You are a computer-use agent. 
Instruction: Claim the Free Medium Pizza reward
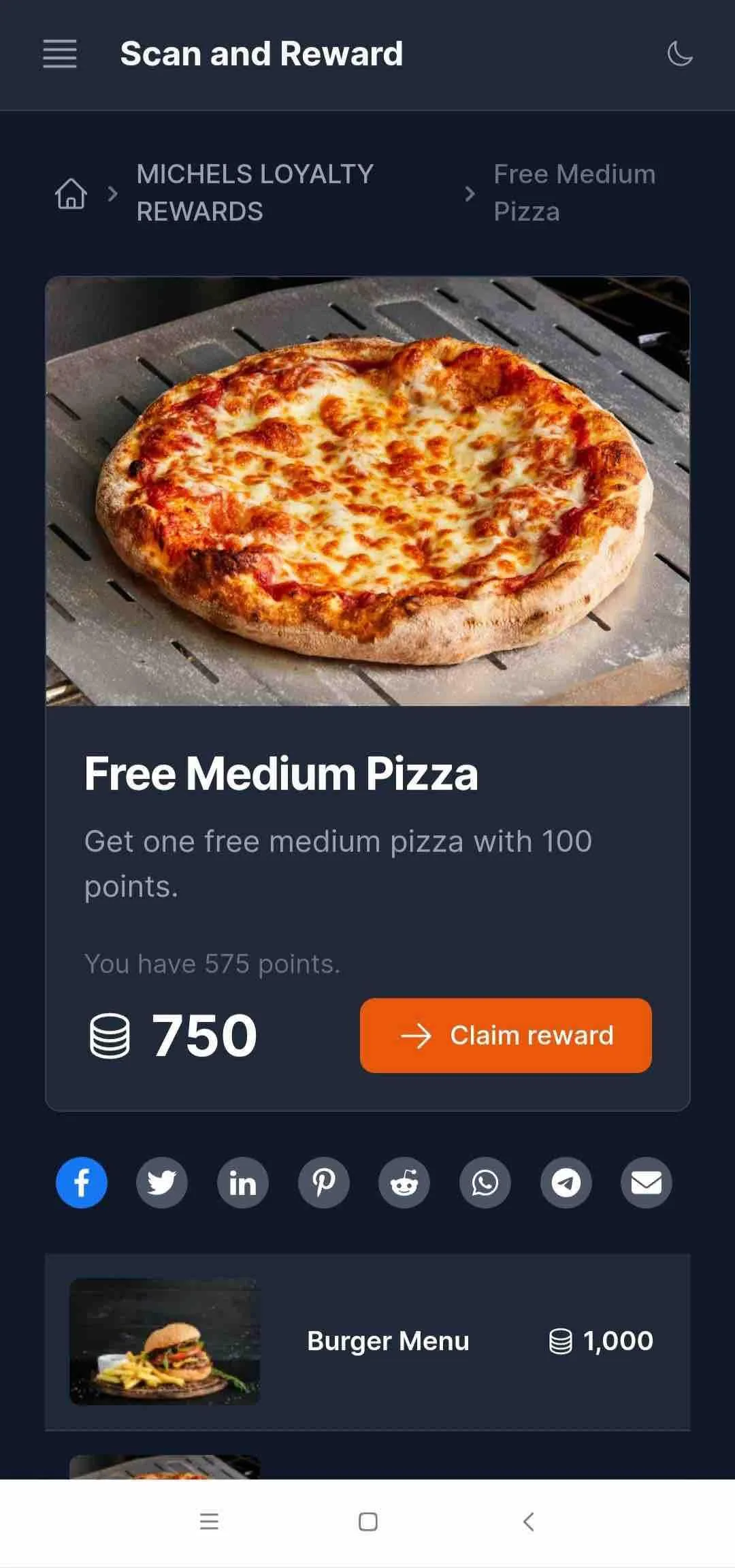506,1035
